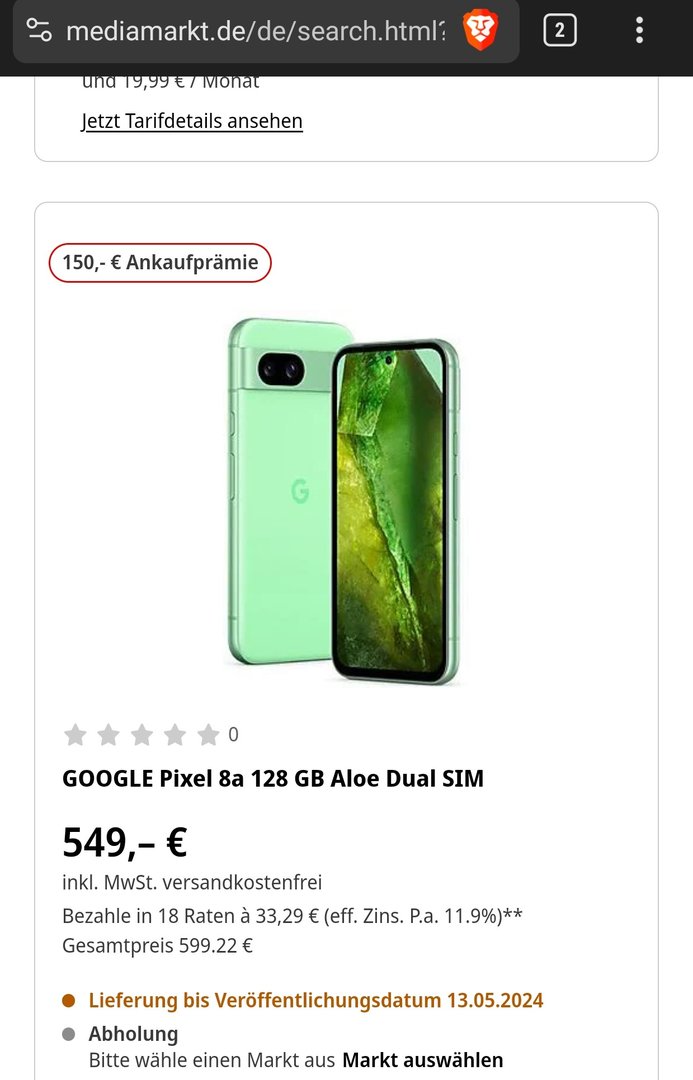This screenshot has width=693, height=1080.
Task: Open the GOOGLE Pixel 8a 128 GB Aloe title
Action: point(273,778)
